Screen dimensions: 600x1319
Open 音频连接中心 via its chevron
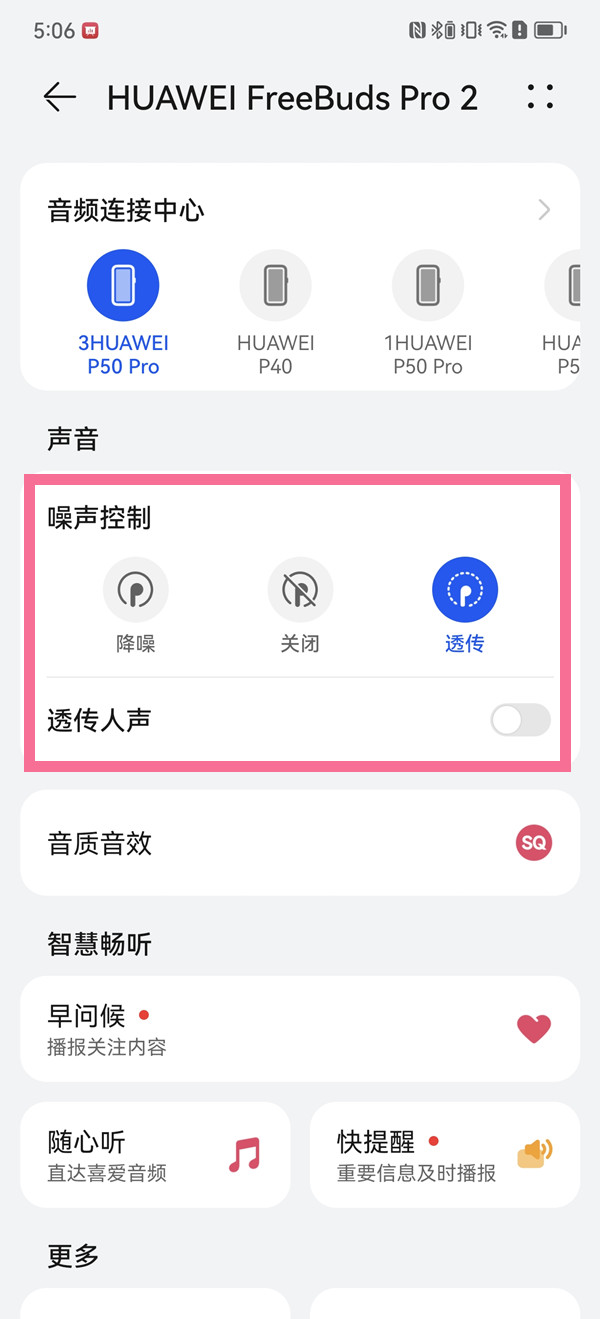(x=544, y=210)
